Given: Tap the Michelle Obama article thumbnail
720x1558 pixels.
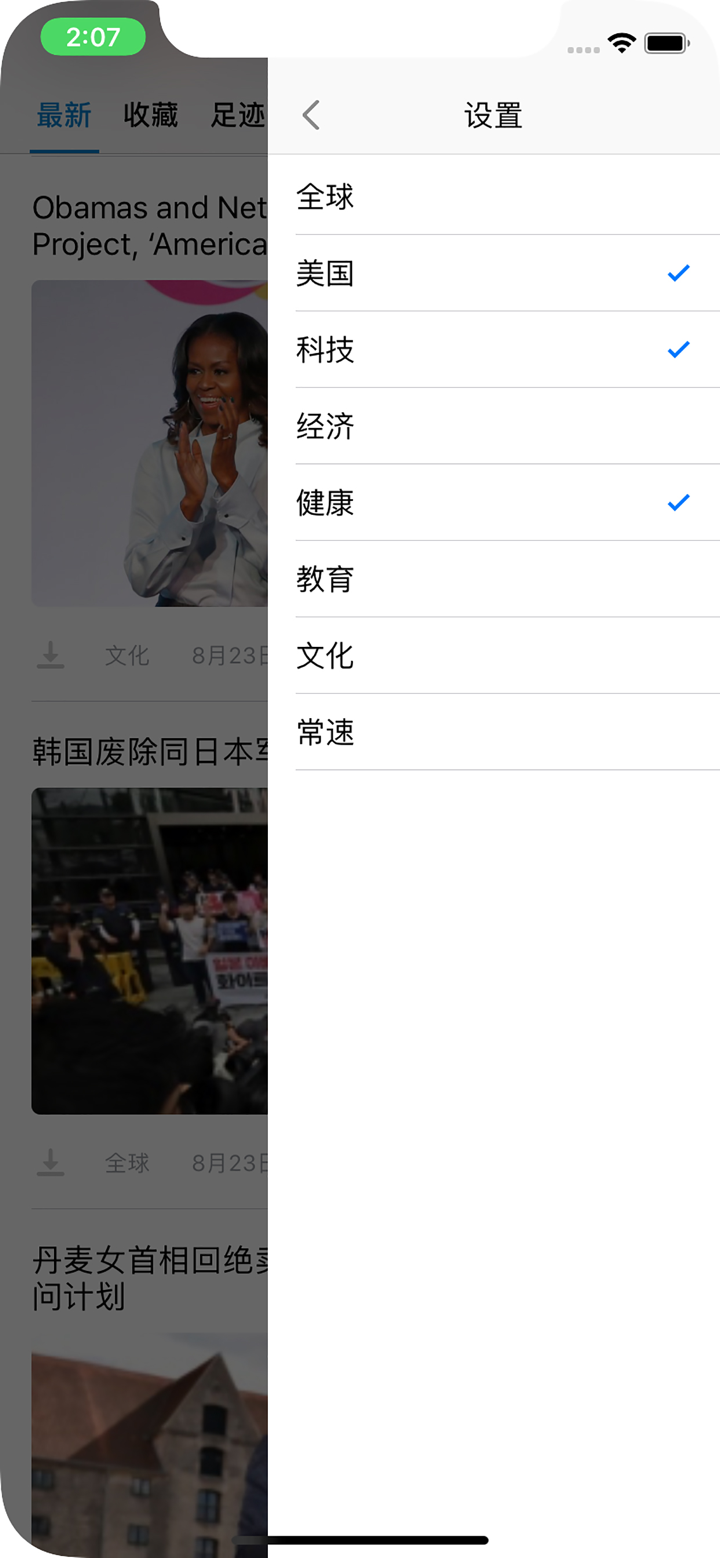Looking at the screenshot, I should [x=150, y=443].
